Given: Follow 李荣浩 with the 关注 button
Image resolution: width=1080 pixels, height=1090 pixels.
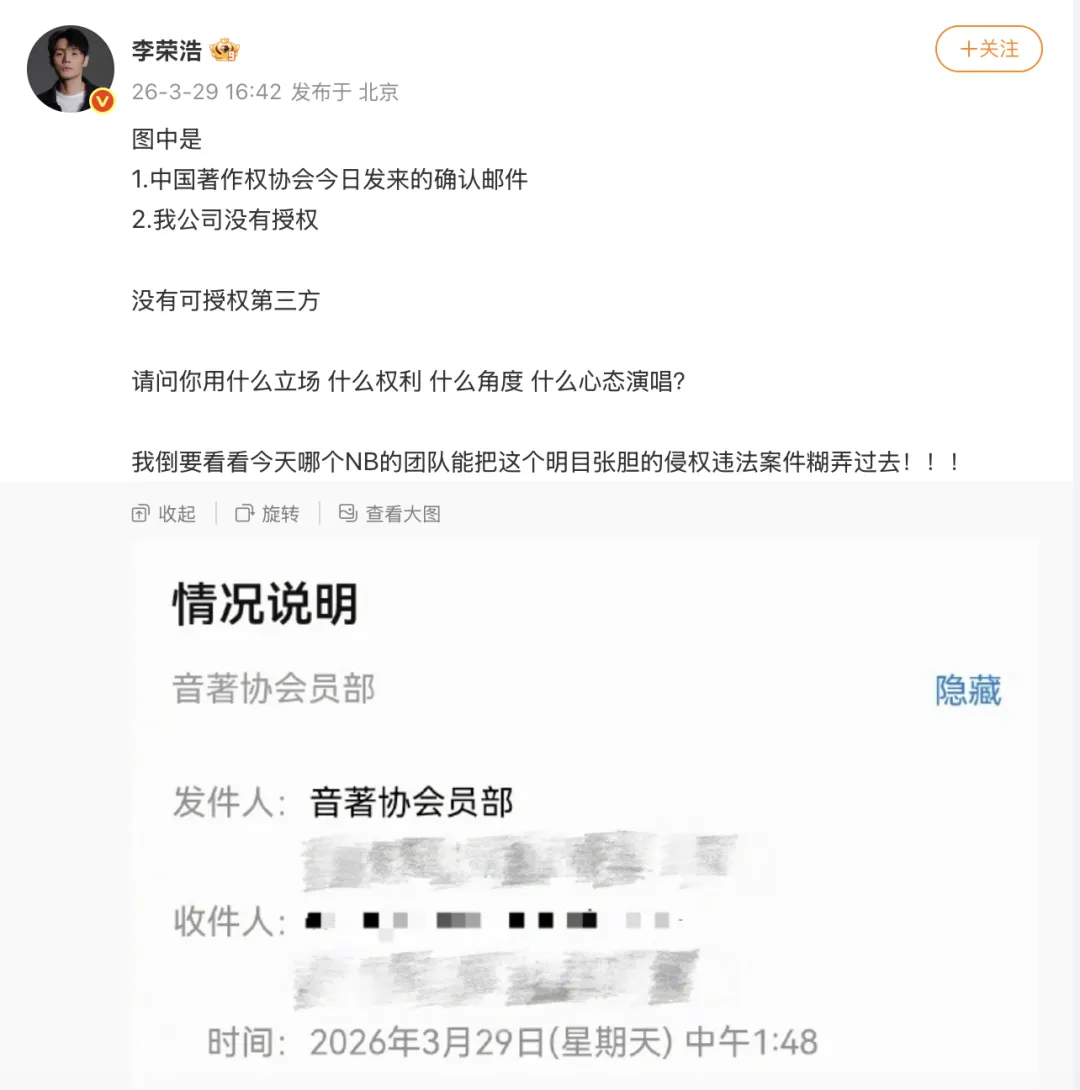Looking at the screenshot, I should tap(988, 49).
